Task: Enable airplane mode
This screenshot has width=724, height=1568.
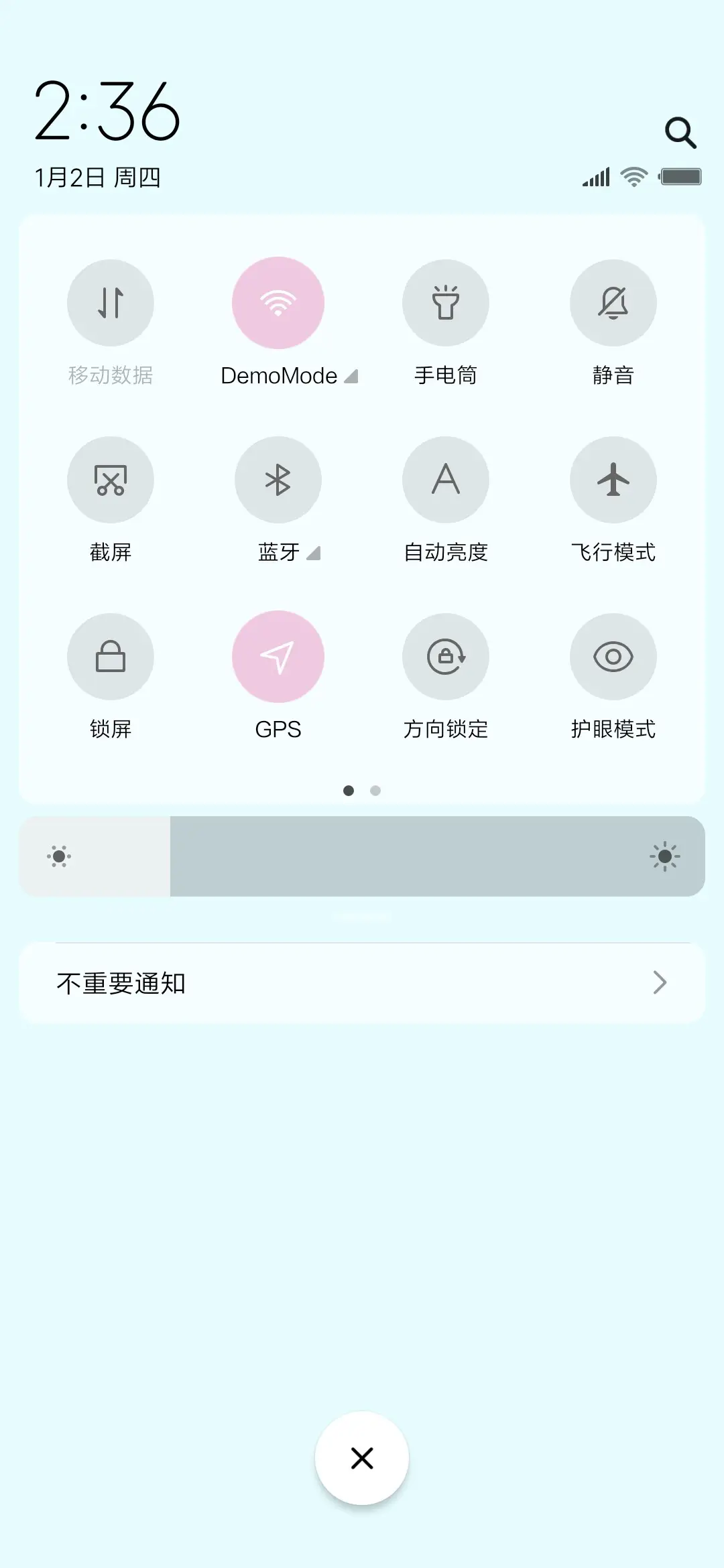Action: 613,480
